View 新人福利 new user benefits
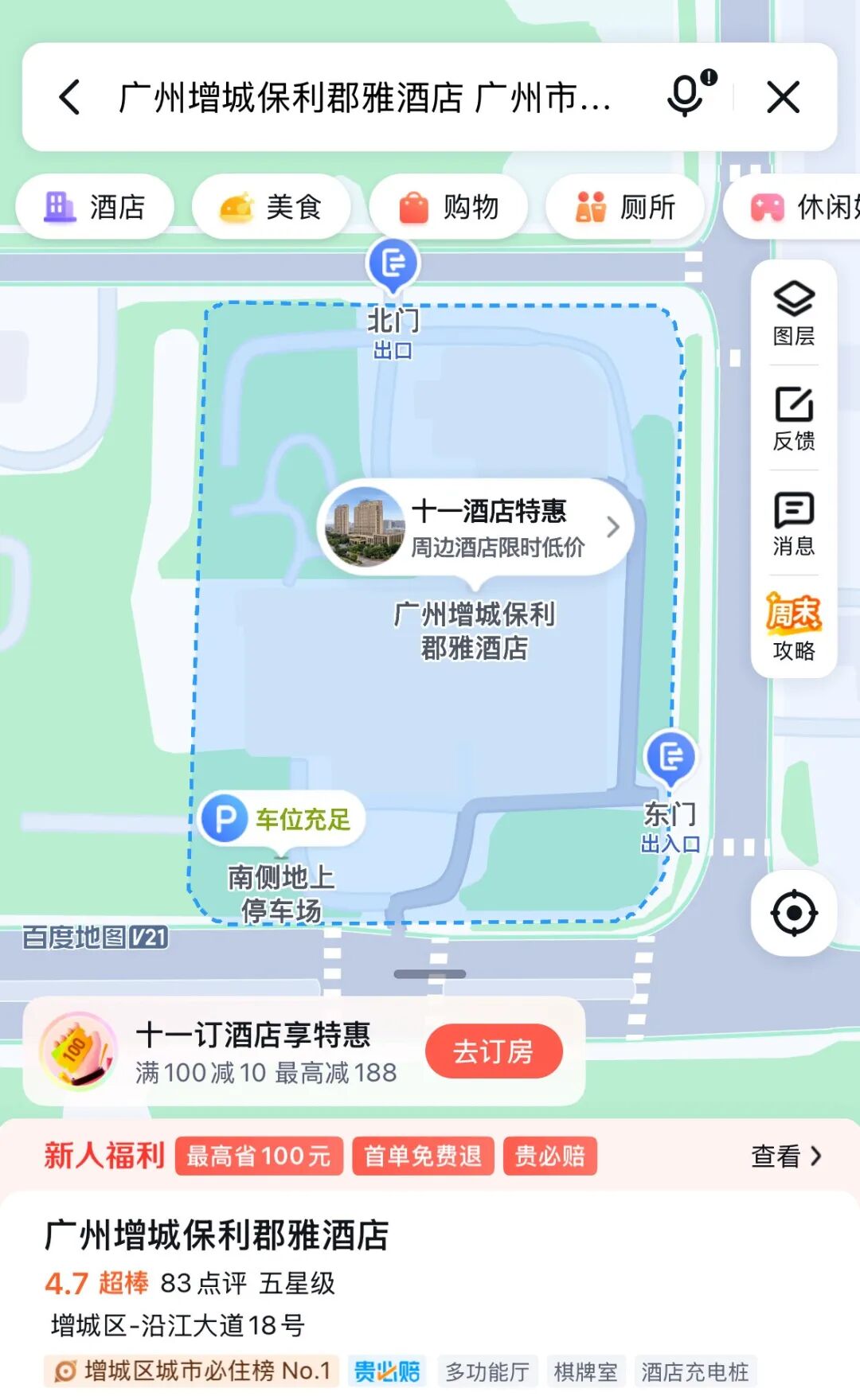This screenshot has height=1400, width=860. point(784,1156)
